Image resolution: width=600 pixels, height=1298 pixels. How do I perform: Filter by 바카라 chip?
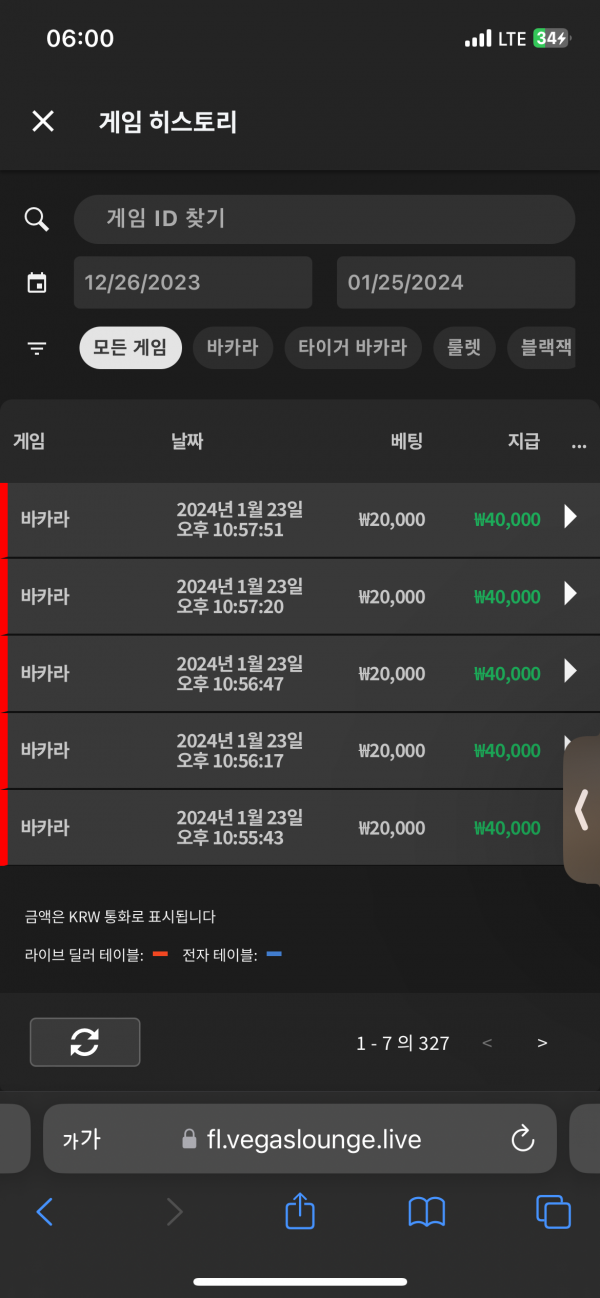232,348
